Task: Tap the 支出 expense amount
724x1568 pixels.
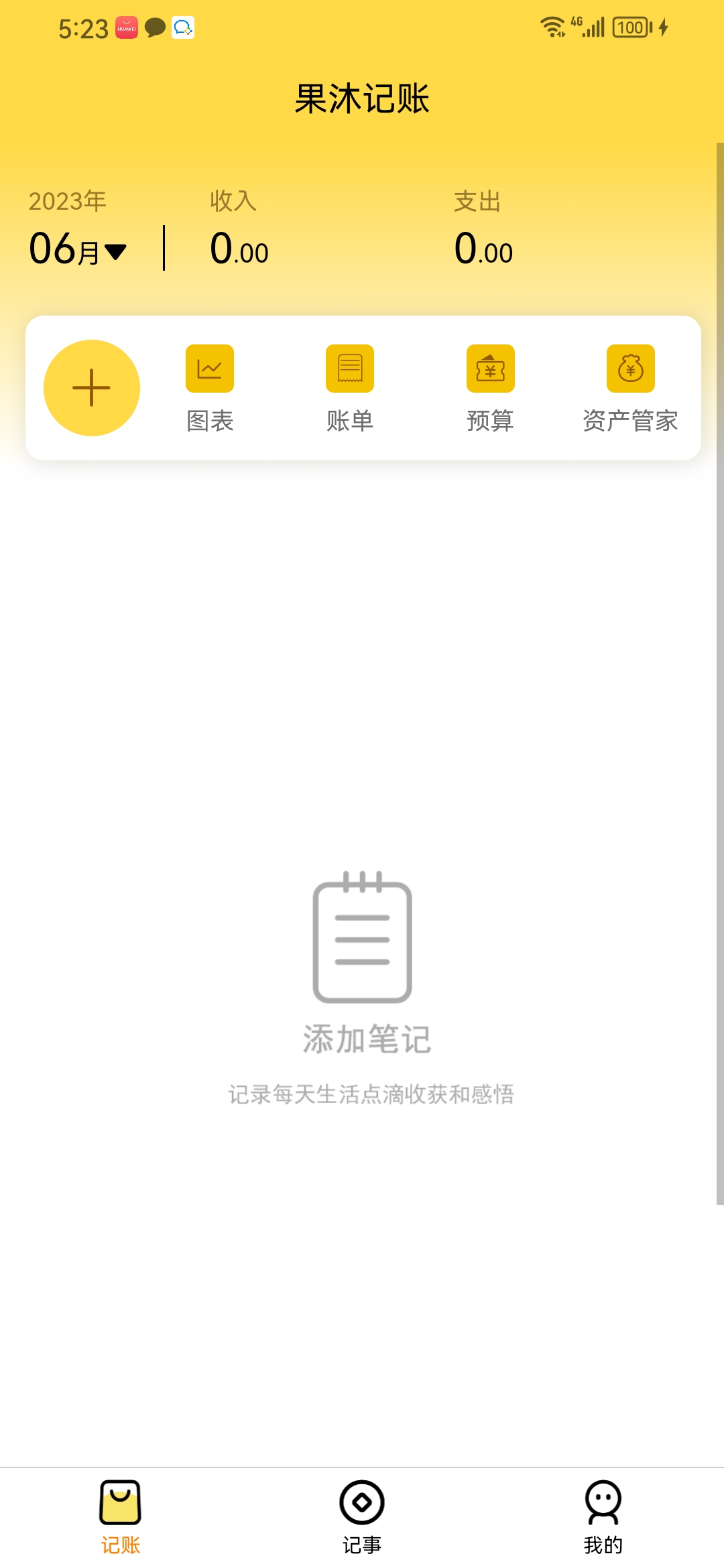Action: tap(483, 250)
